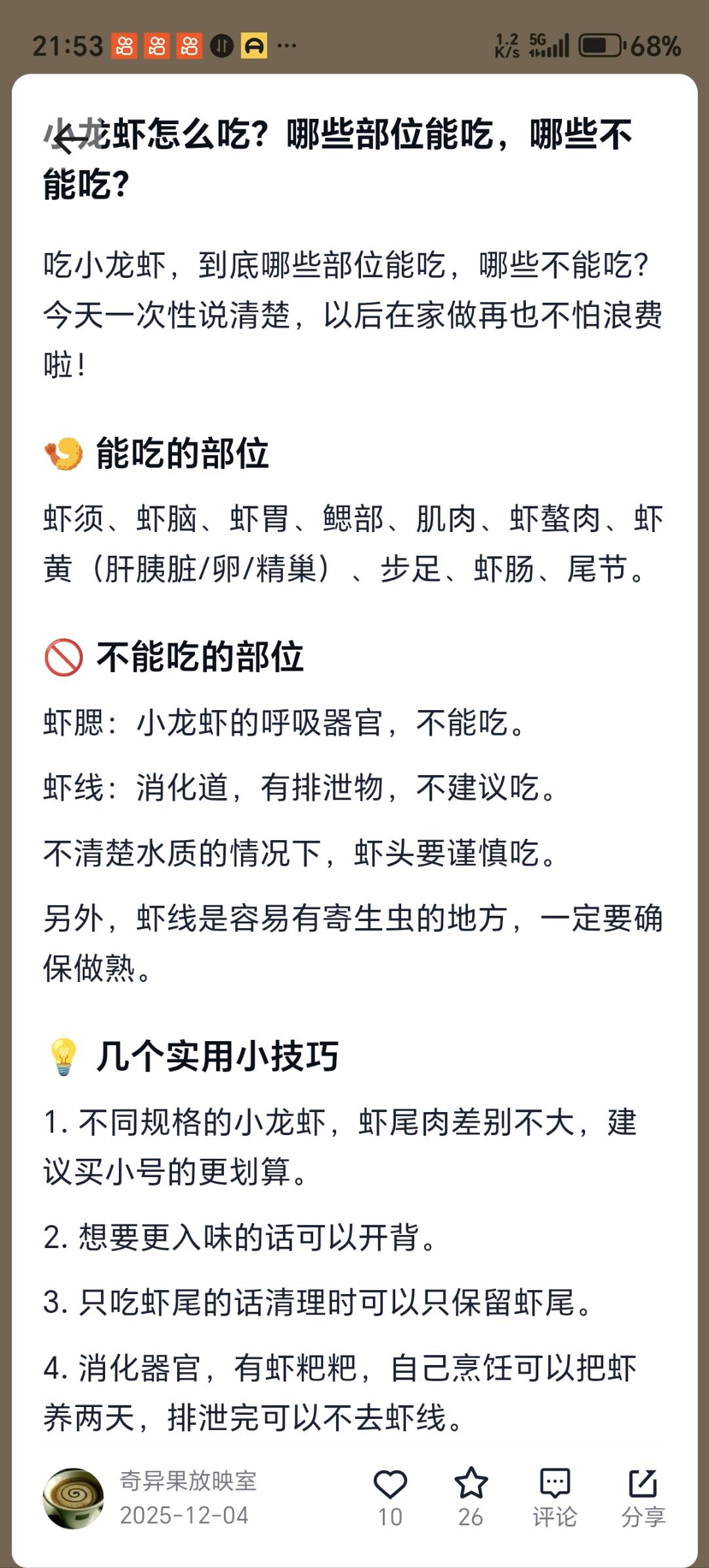This screenshot has height=1568, width=709.
Task: Tap the dark circular media icon in status bar
Action: (x=220, y=46)
